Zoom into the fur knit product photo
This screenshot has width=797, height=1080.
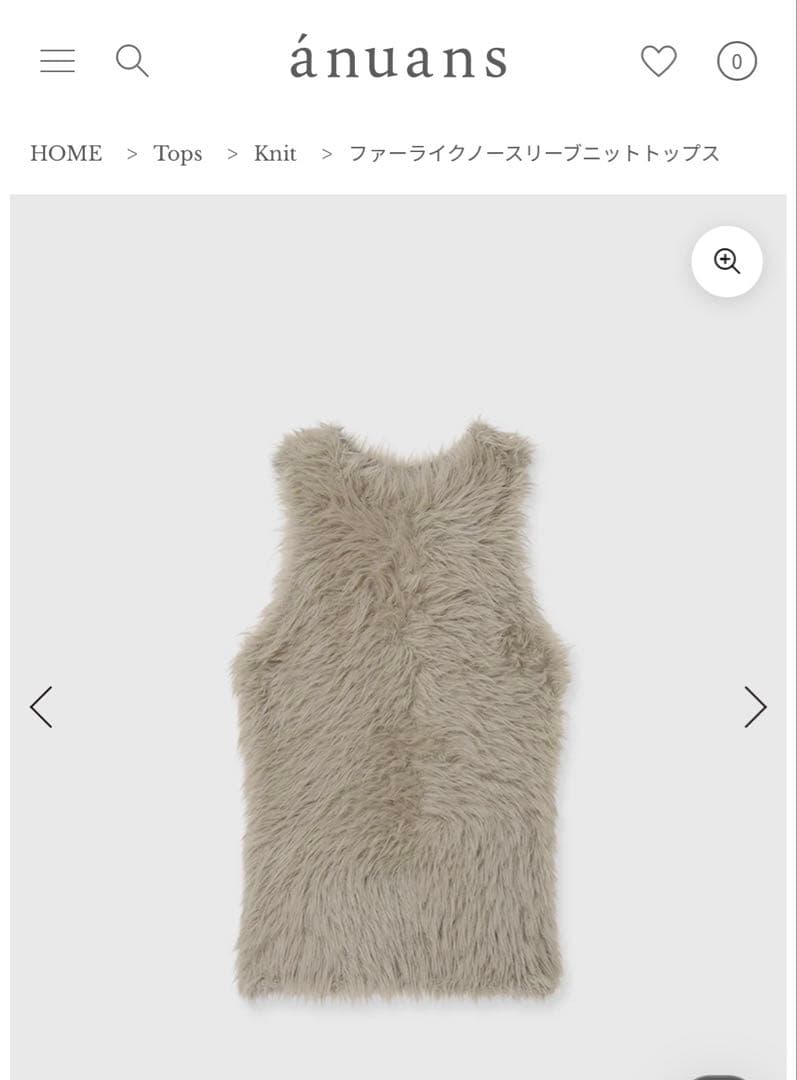(x=727, y=260)
